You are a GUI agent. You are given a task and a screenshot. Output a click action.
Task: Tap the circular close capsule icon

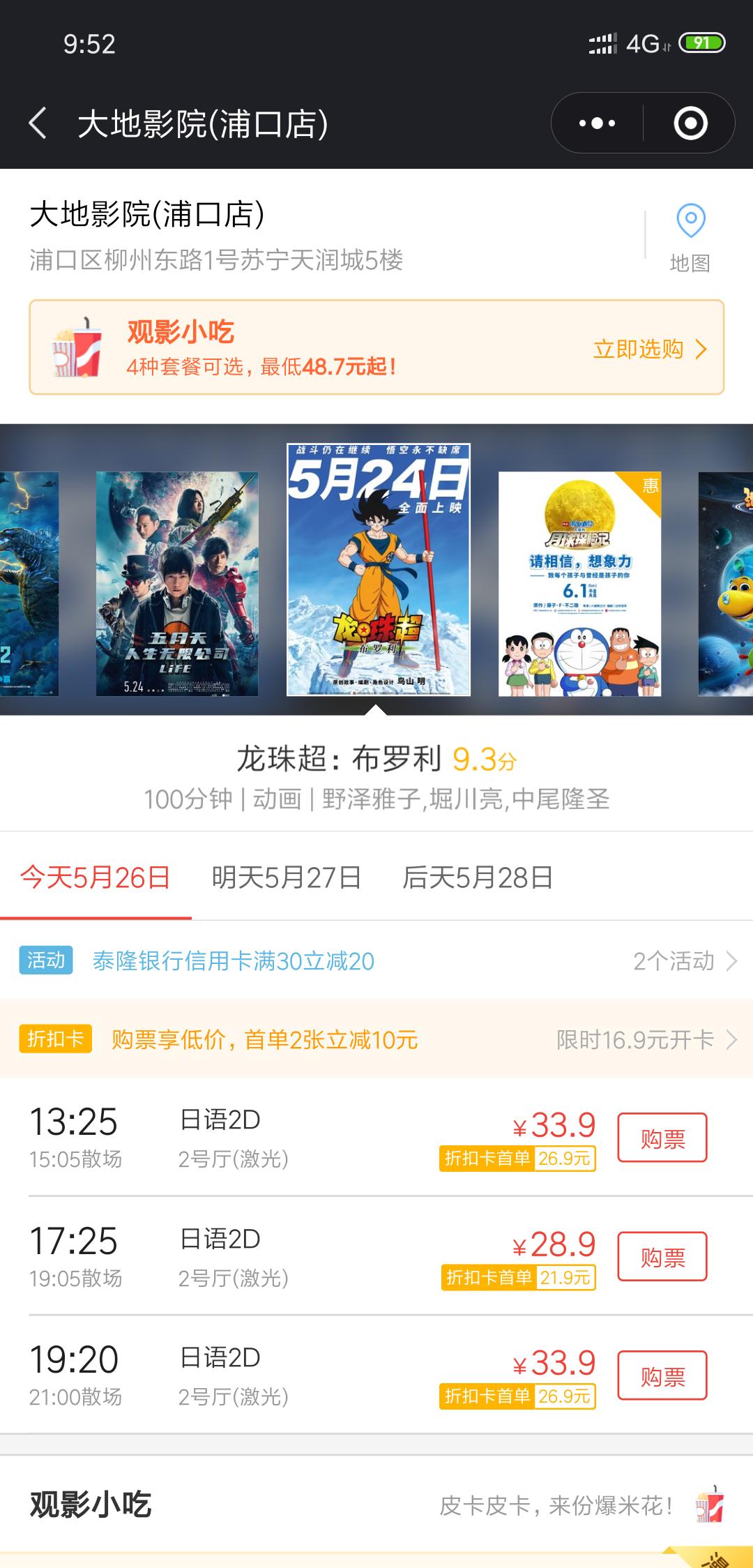690,123
